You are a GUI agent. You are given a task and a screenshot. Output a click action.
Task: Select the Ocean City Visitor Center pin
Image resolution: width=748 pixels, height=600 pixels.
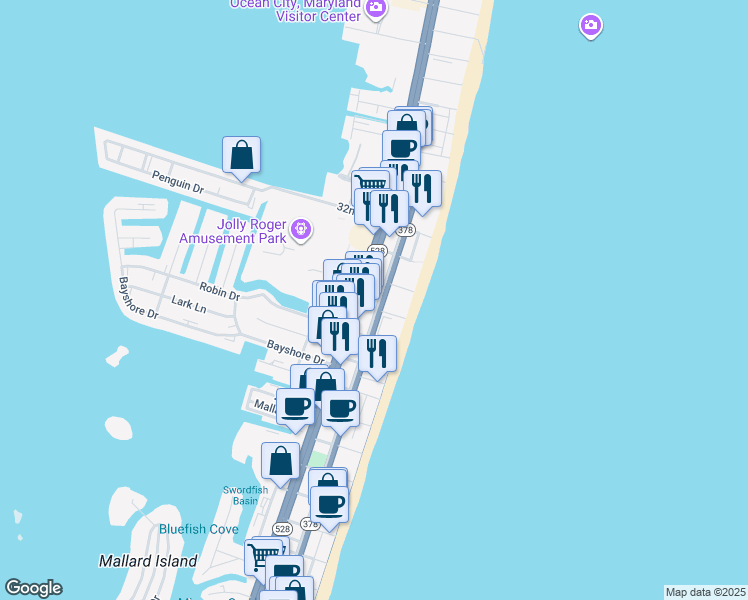(376, 9)
